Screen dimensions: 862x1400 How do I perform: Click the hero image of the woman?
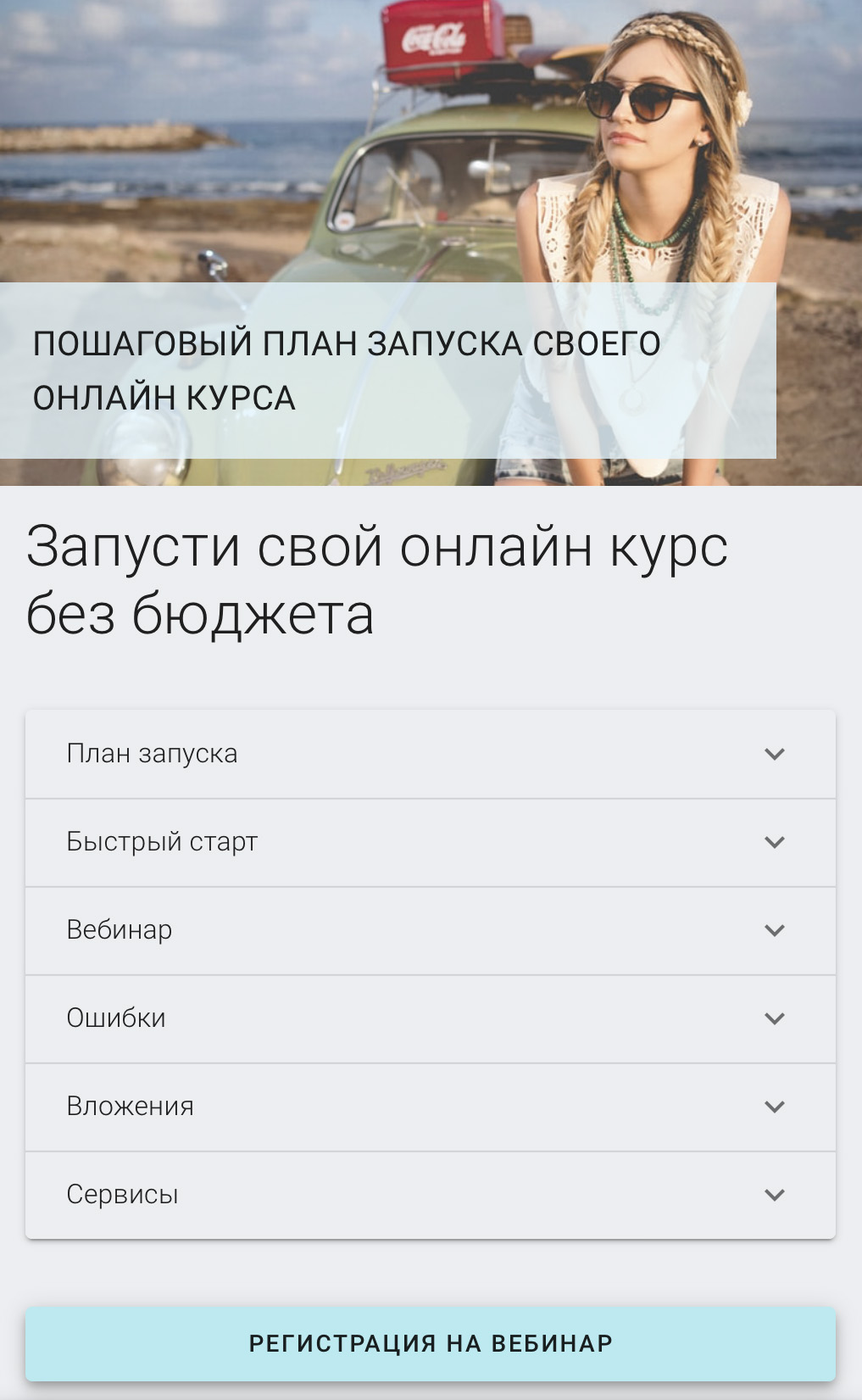click(644, 153)
